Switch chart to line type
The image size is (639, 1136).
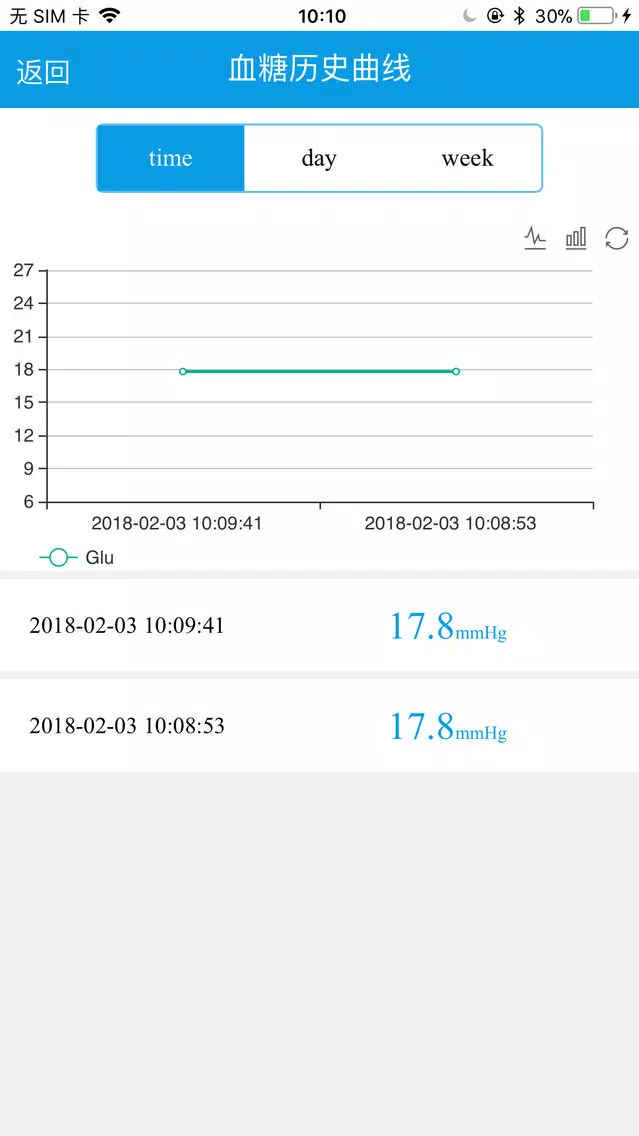[535, 238]
